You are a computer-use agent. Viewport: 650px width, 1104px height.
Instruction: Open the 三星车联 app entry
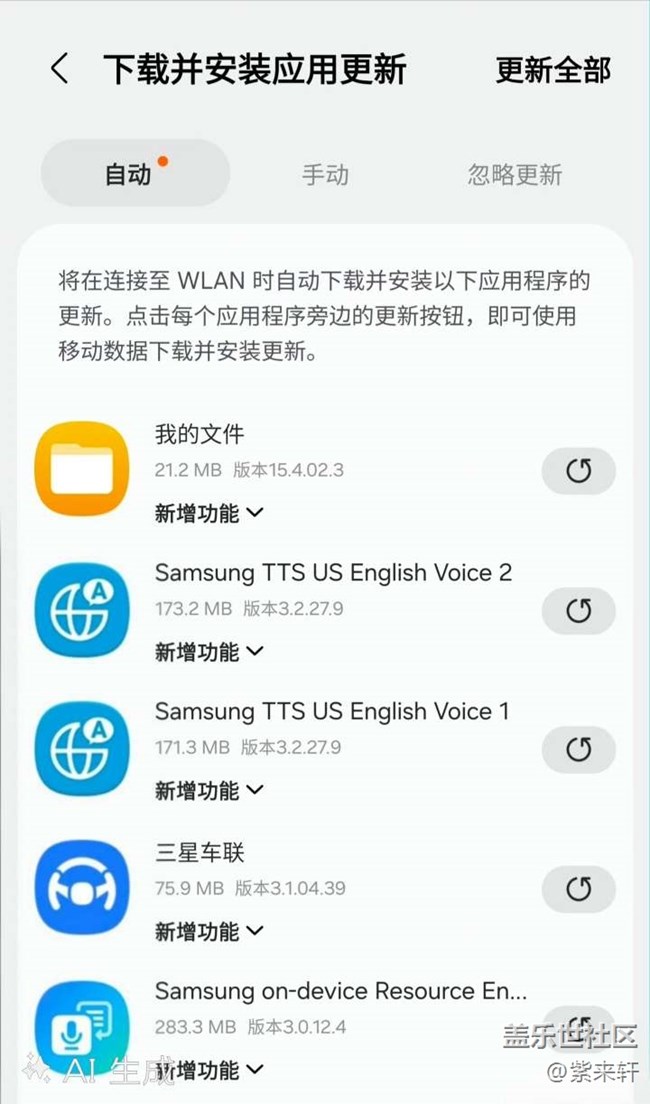coord(200,853)
